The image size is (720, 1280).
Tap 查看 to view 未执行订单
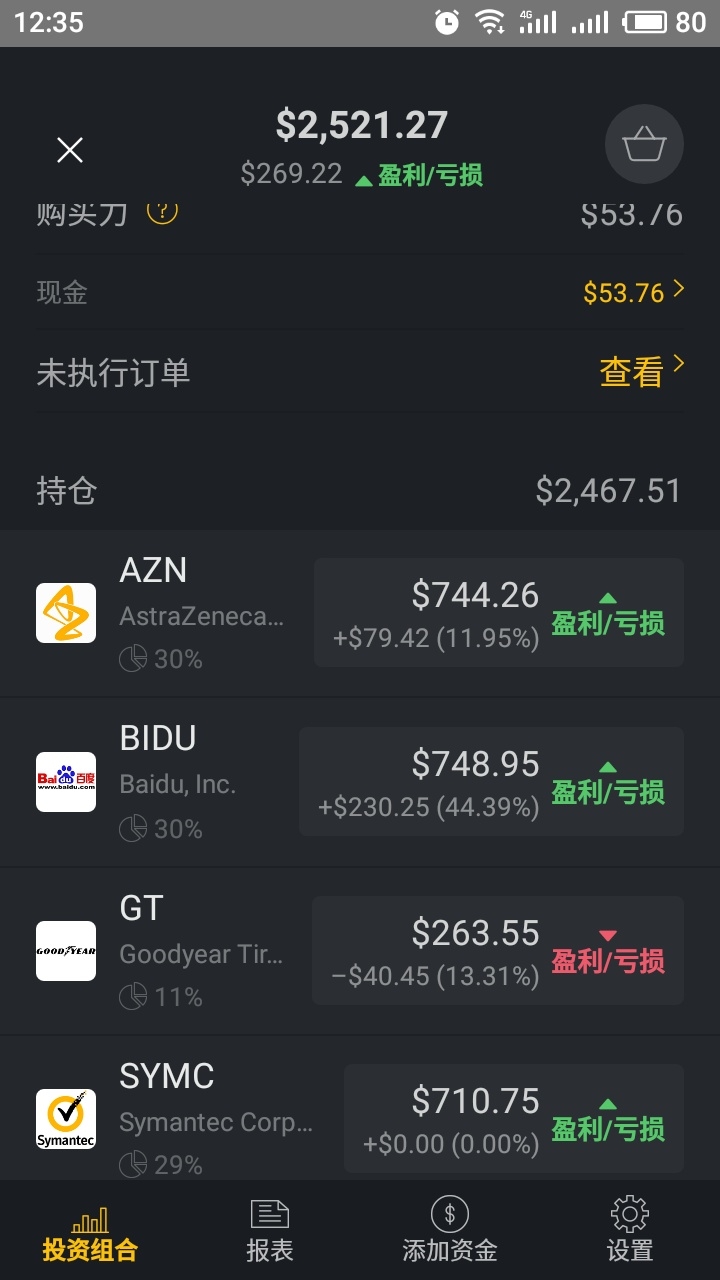(x=641, y=372)
